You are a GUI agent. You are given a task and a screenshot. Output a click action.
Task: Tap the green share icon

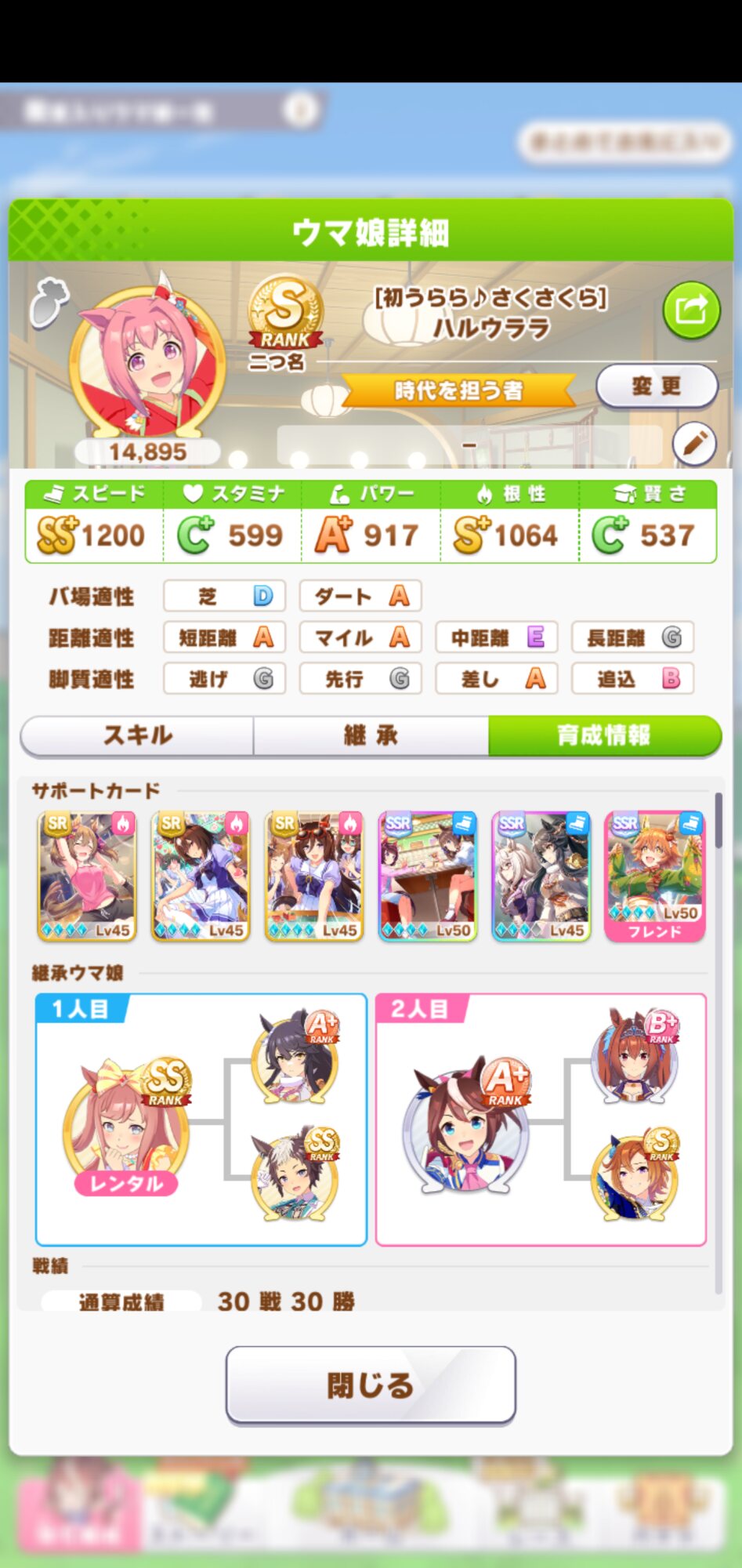691,310
